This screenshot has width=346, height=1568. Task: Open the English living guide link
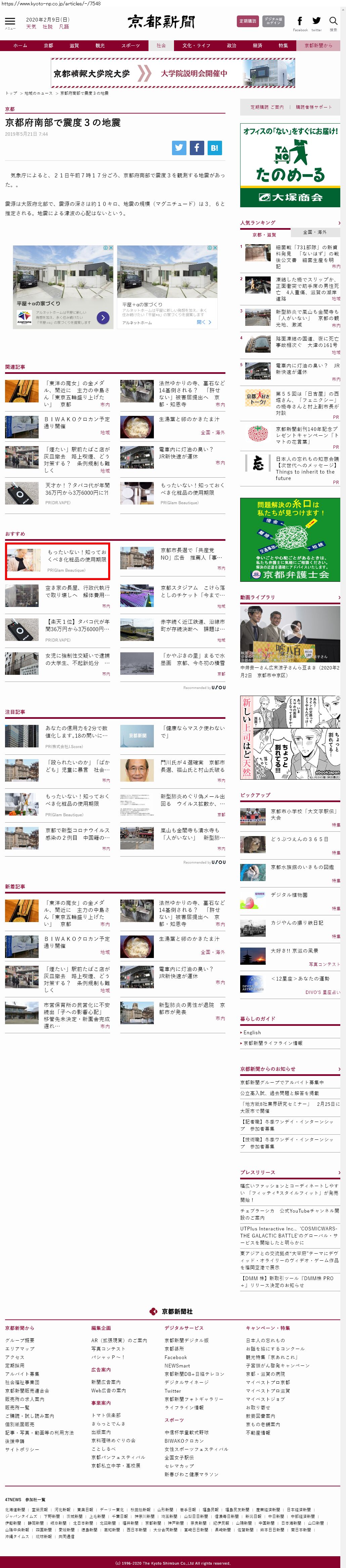click(x=252, y=1032)
